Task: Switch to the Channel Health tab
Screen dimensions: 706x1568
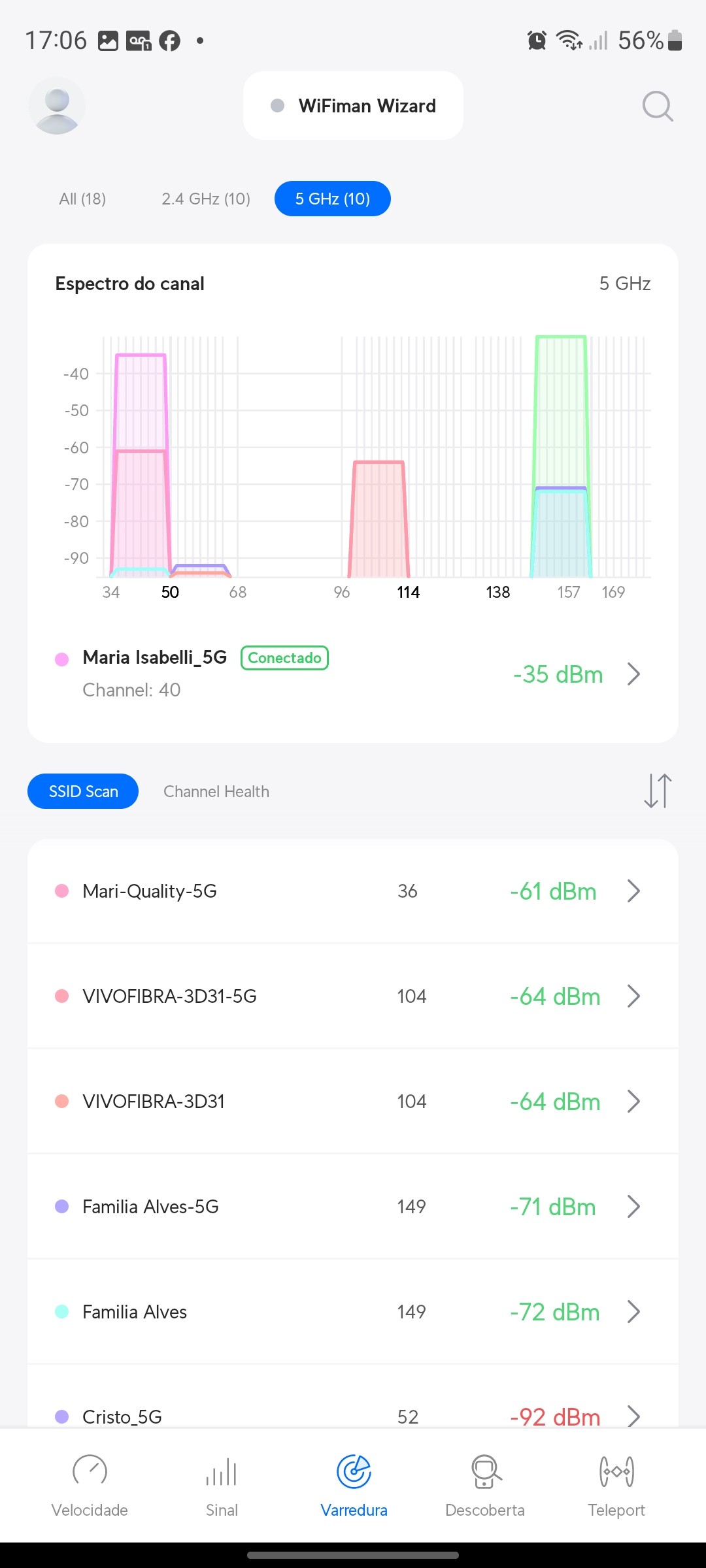Action: click(x=216, y=791)
